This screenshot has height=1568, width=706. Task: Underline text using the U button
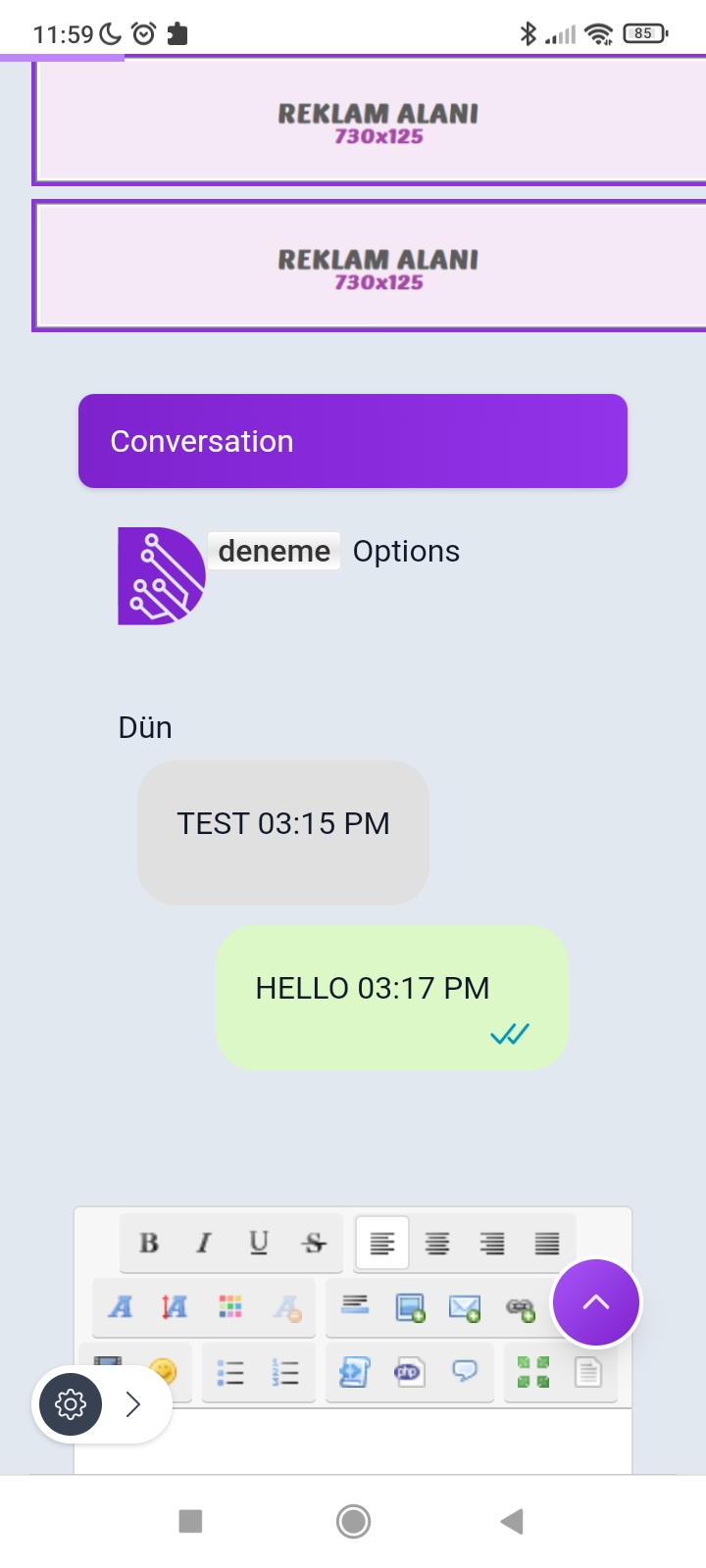point(259,1243)
